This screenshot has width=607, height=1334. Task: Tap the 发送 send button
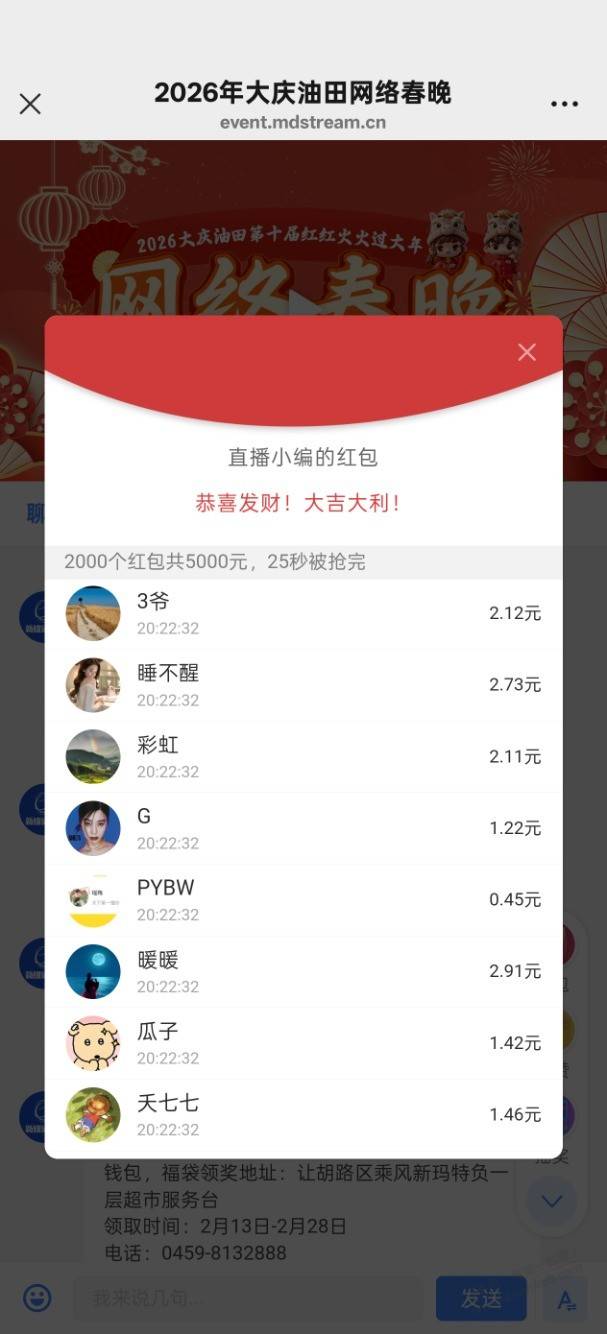point(481,1298)
